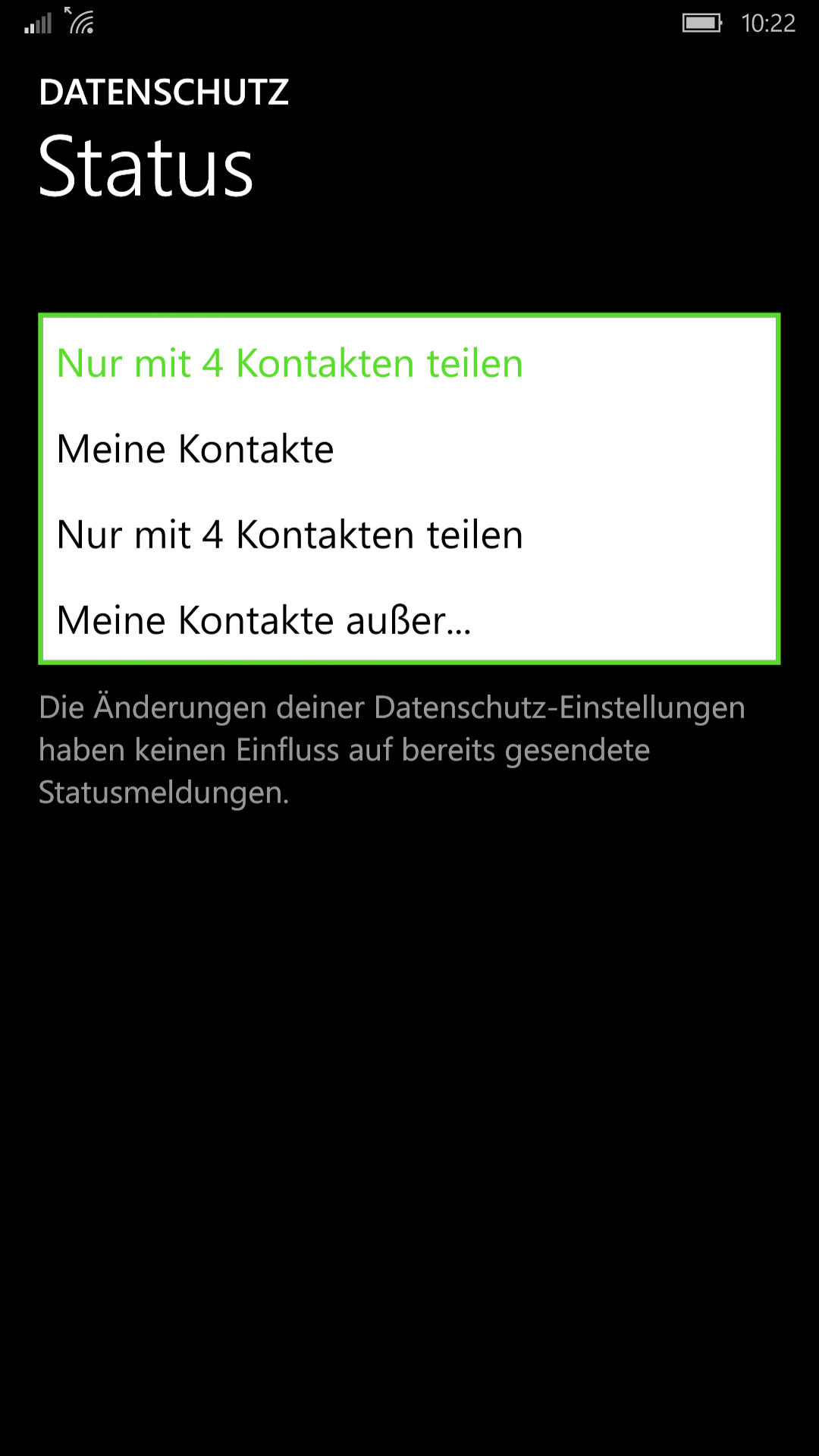
Task: Select the "Meine Kontakte" option
Action: (x=409, y=449)
